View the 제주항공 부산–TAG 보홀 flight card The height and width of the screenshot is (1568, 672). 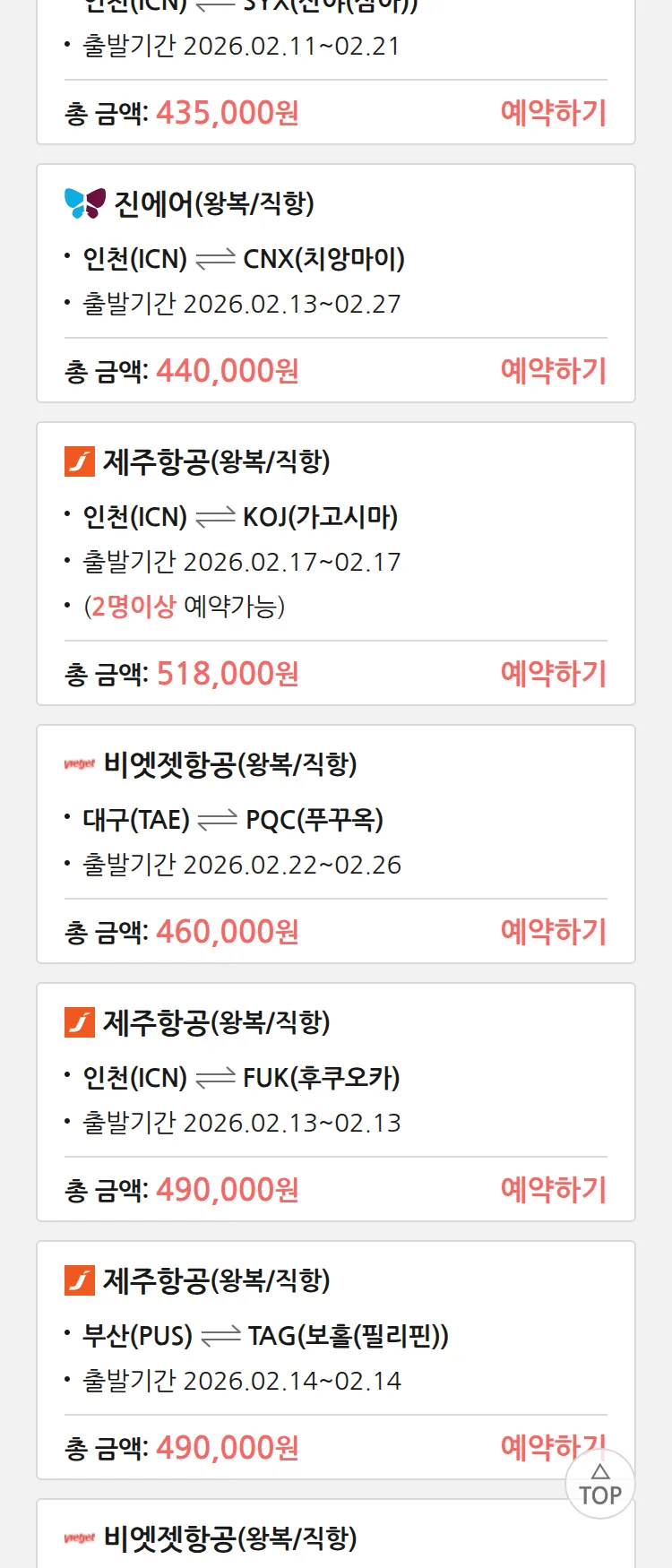click(x=335, y=1337)
